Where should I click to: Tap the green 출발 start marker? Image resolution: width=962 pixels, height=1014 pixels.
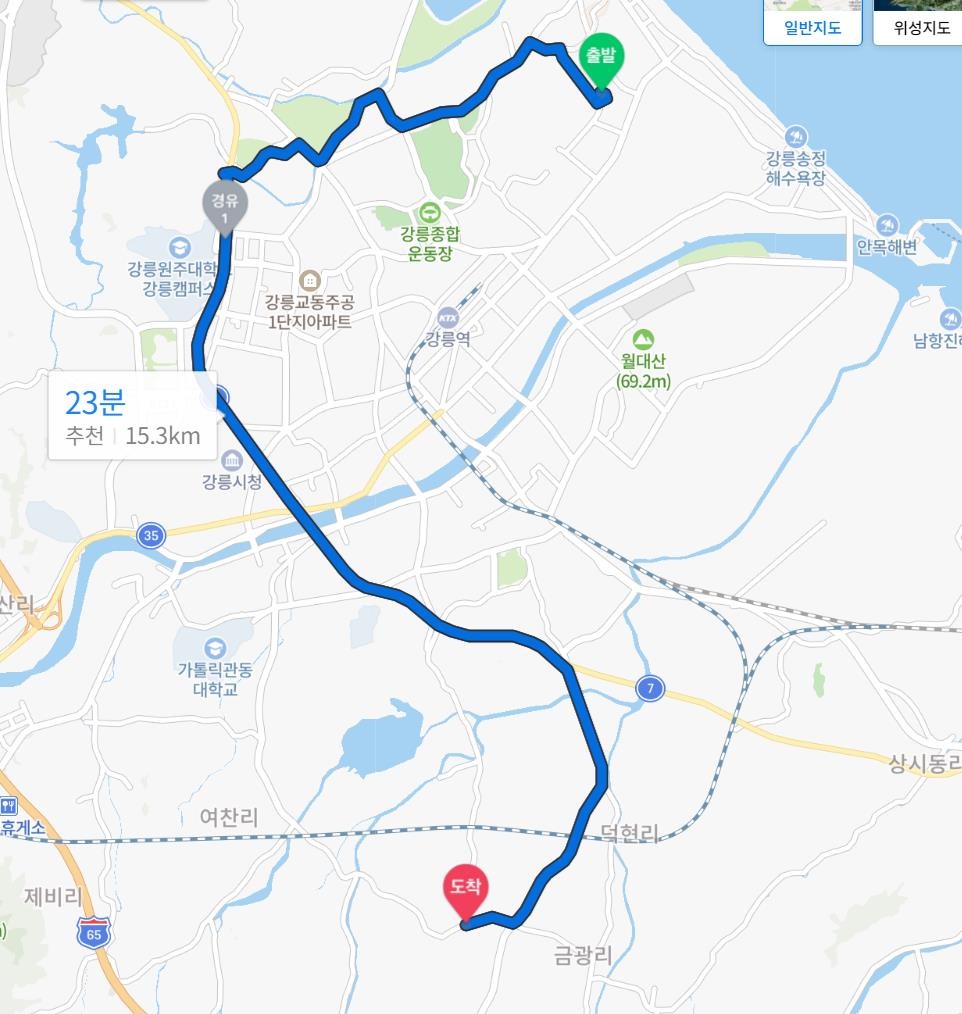point(602,62)
